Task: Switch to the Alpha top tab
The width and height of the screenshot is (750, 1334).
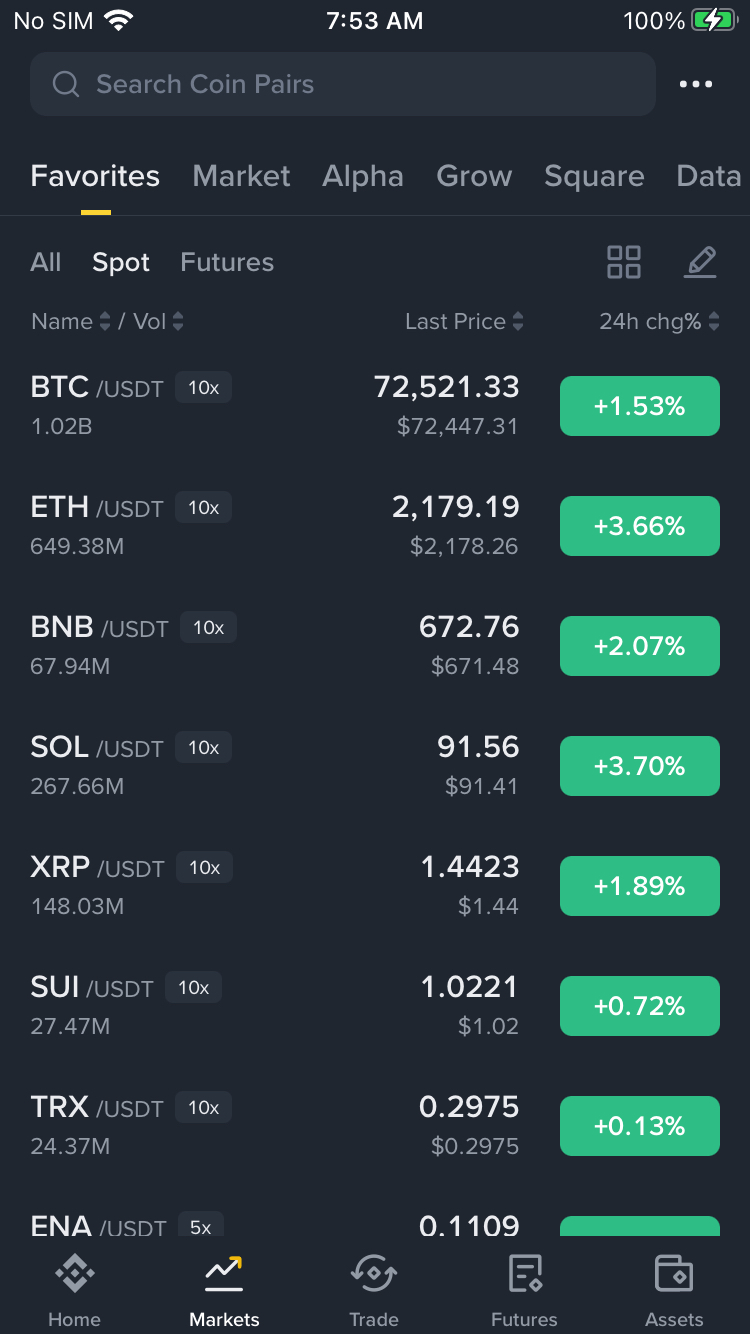Action: 363,176
